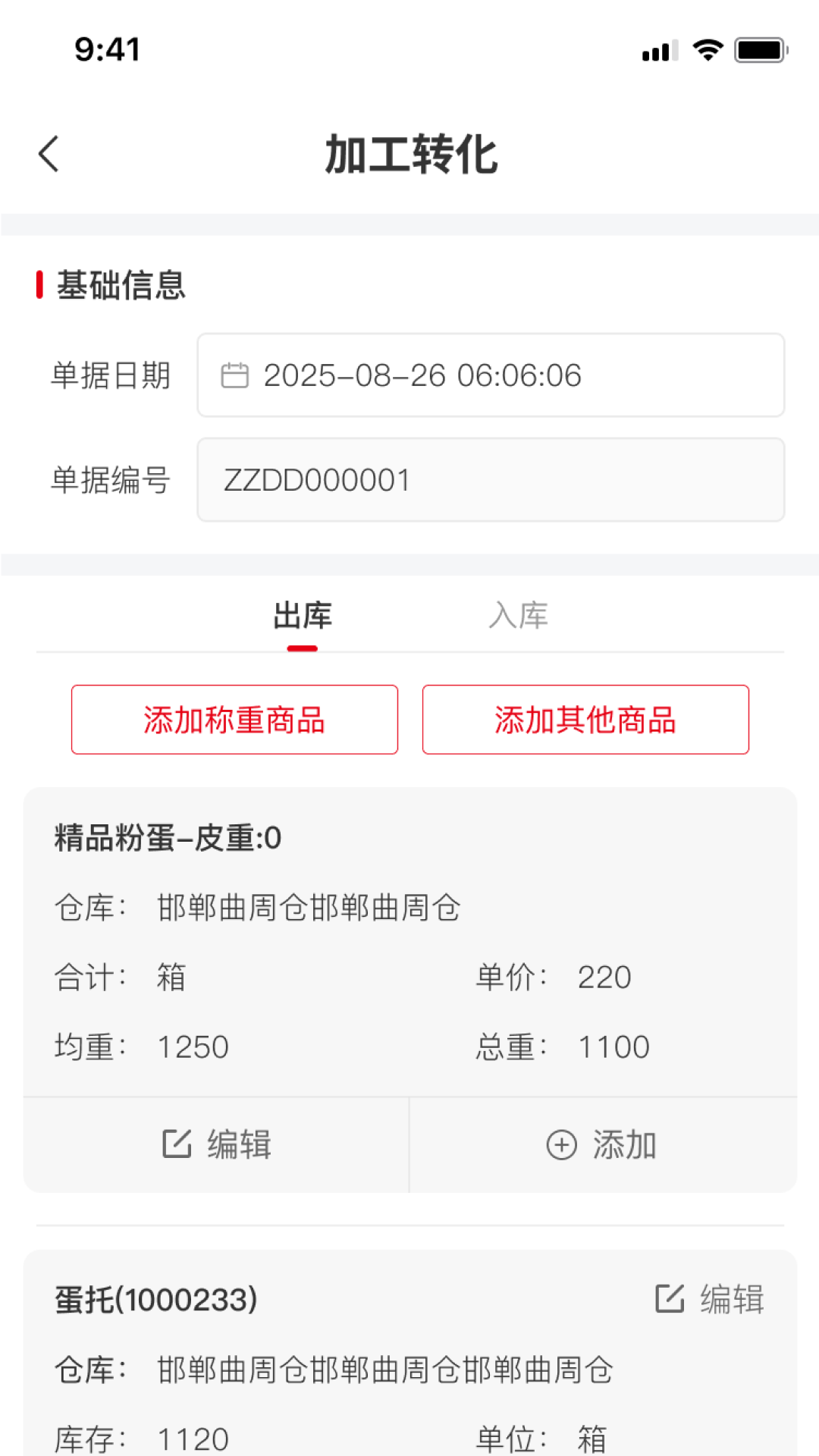The width and height of the screenshot is (819, 1456).
Task: Tap the Wi-Fi icon in status bar
Action: (x=706, y=49)
